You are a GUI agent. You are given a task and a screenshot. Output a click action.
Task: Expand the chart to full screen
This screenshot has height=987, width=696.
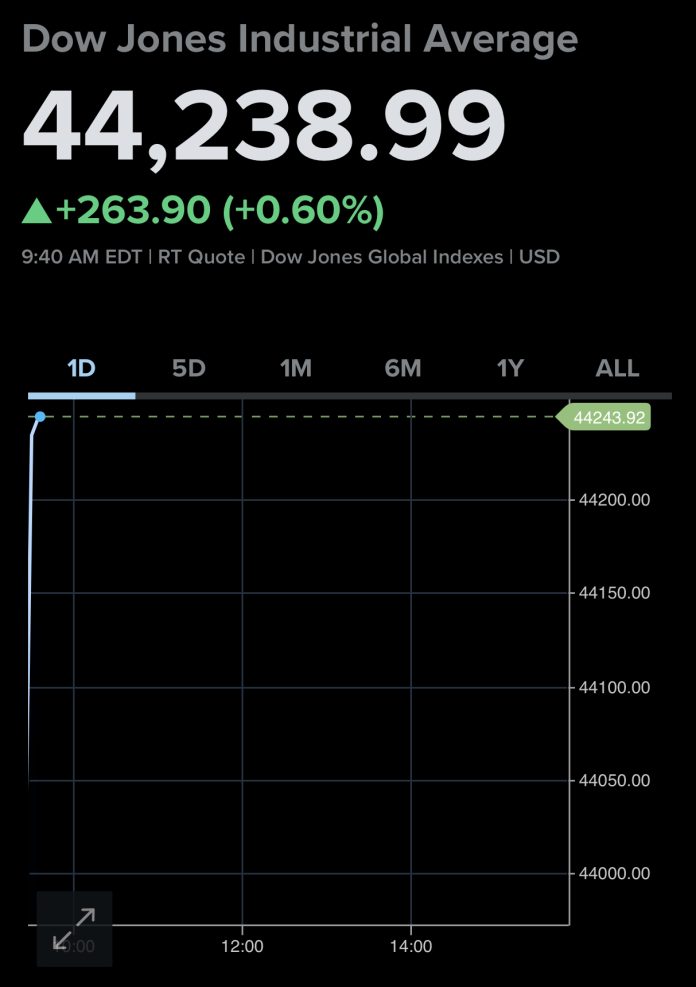coord(74,929)
